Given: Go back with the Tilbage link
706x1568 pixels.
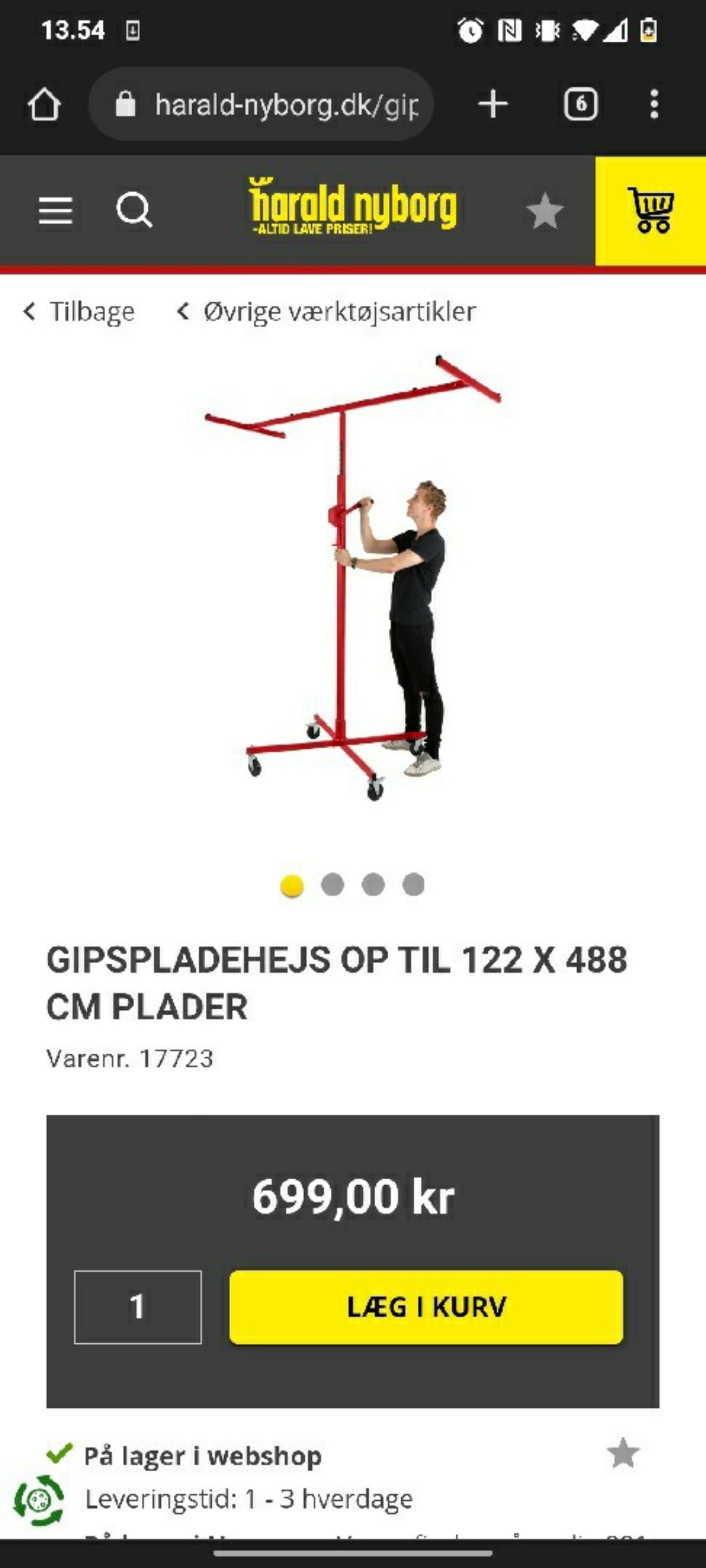Looking at the screenshot, I should click(80, 312).
